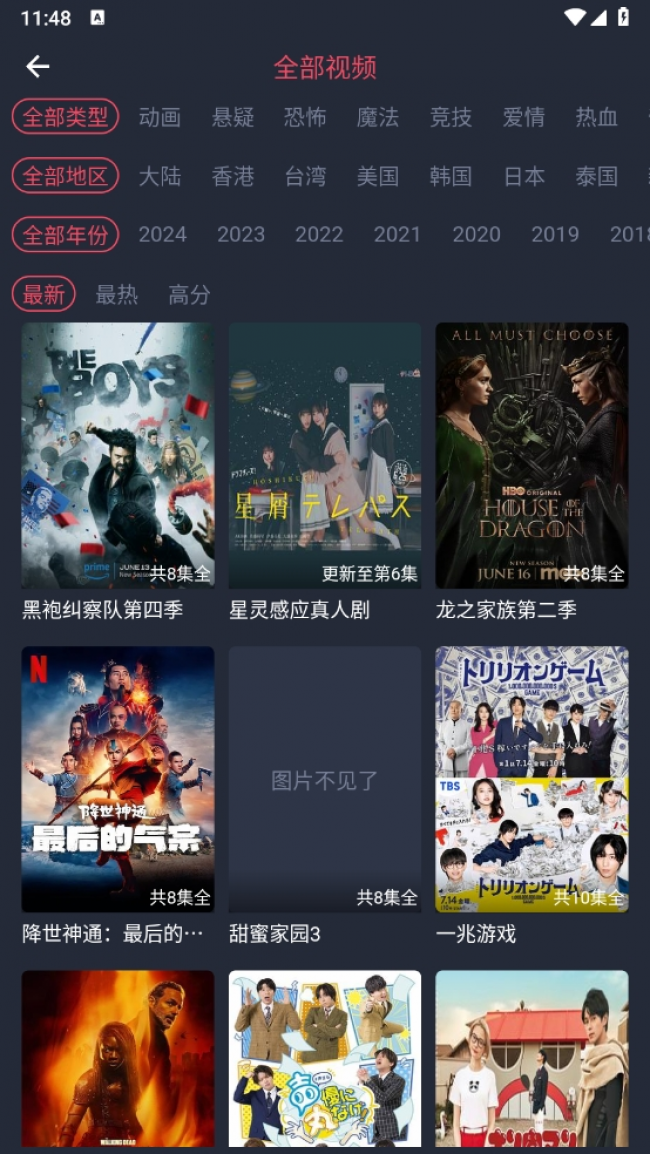Open 星灵感应真人剧 card
This screenshot has height=1154, width=650.
click(x=325, y=471)
